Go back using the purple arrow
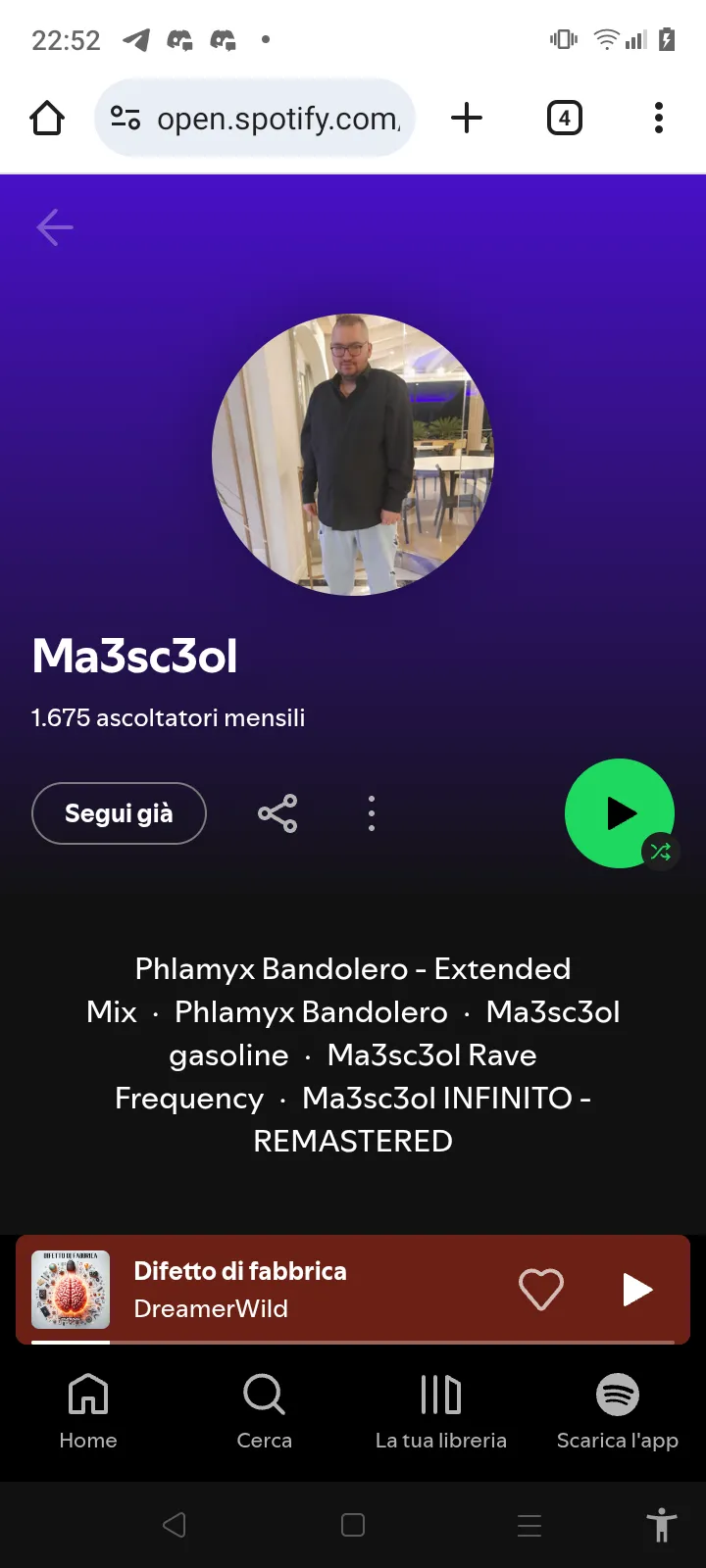Screen dimensions: 706x1568 [55, 227]
